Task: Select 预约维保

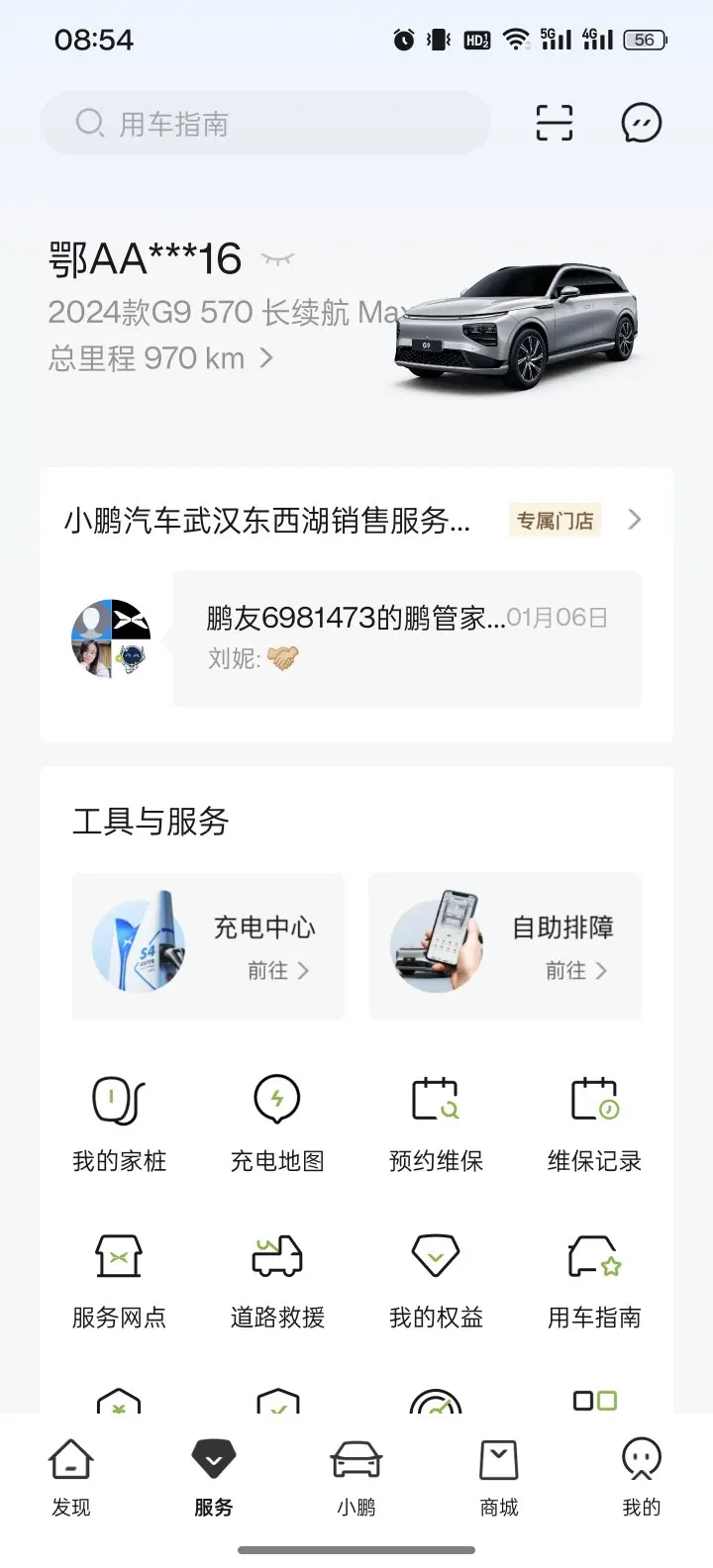Action: [x=436, y=1126]
